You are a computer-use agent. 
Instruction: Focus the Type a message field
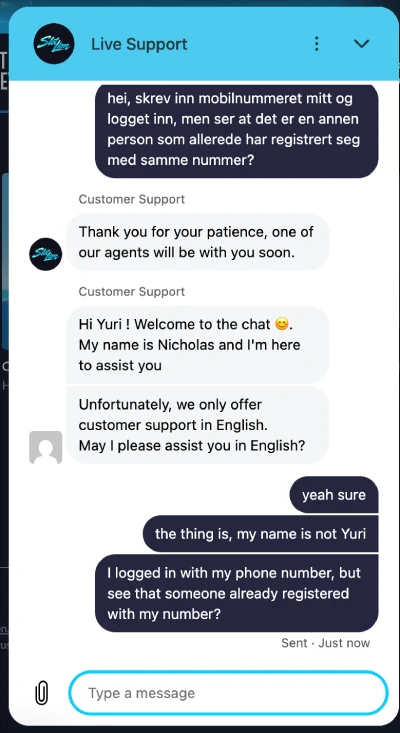click(229, 693)
